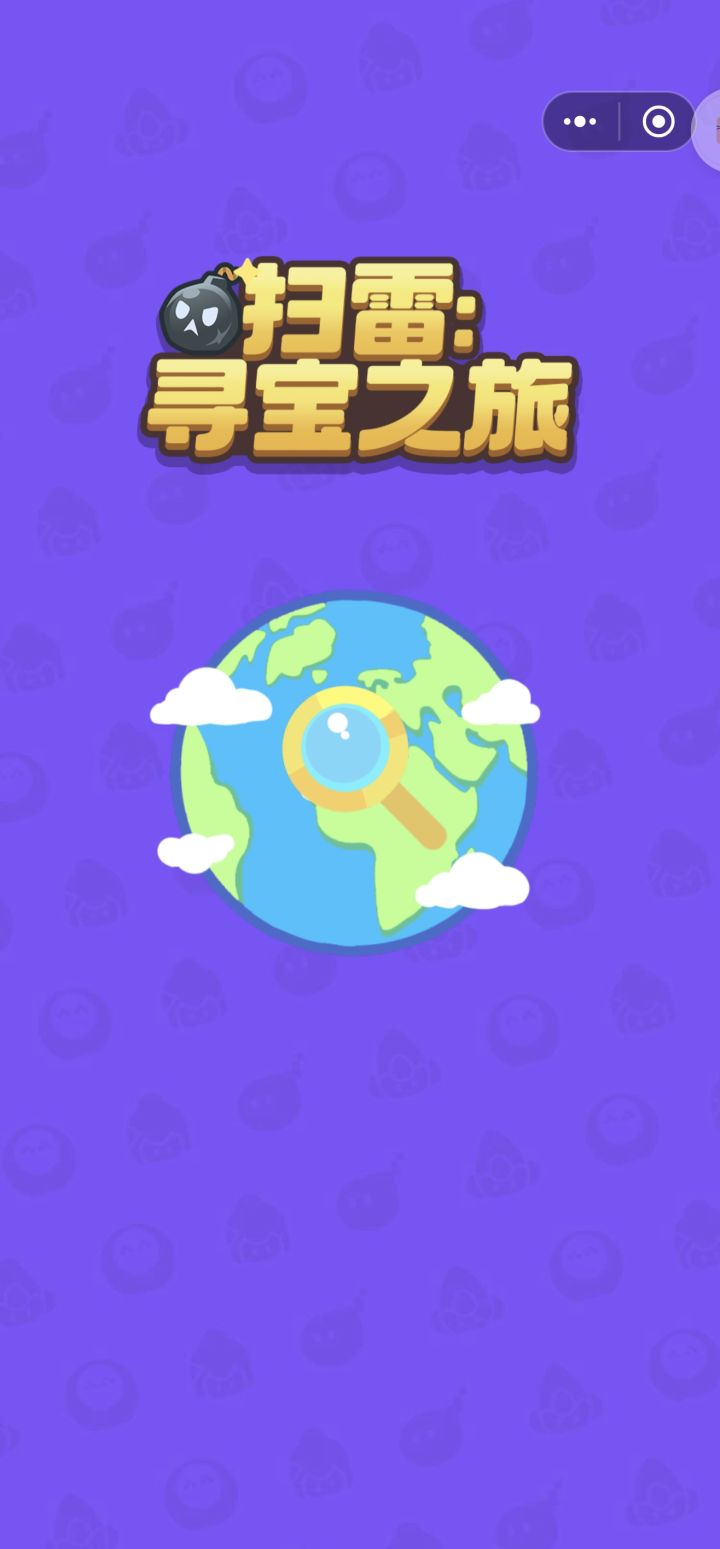The width and height of the screenshot is (720, 1549).
Task: Tap the circular exit button in the capsule
Action: point(660,122)
